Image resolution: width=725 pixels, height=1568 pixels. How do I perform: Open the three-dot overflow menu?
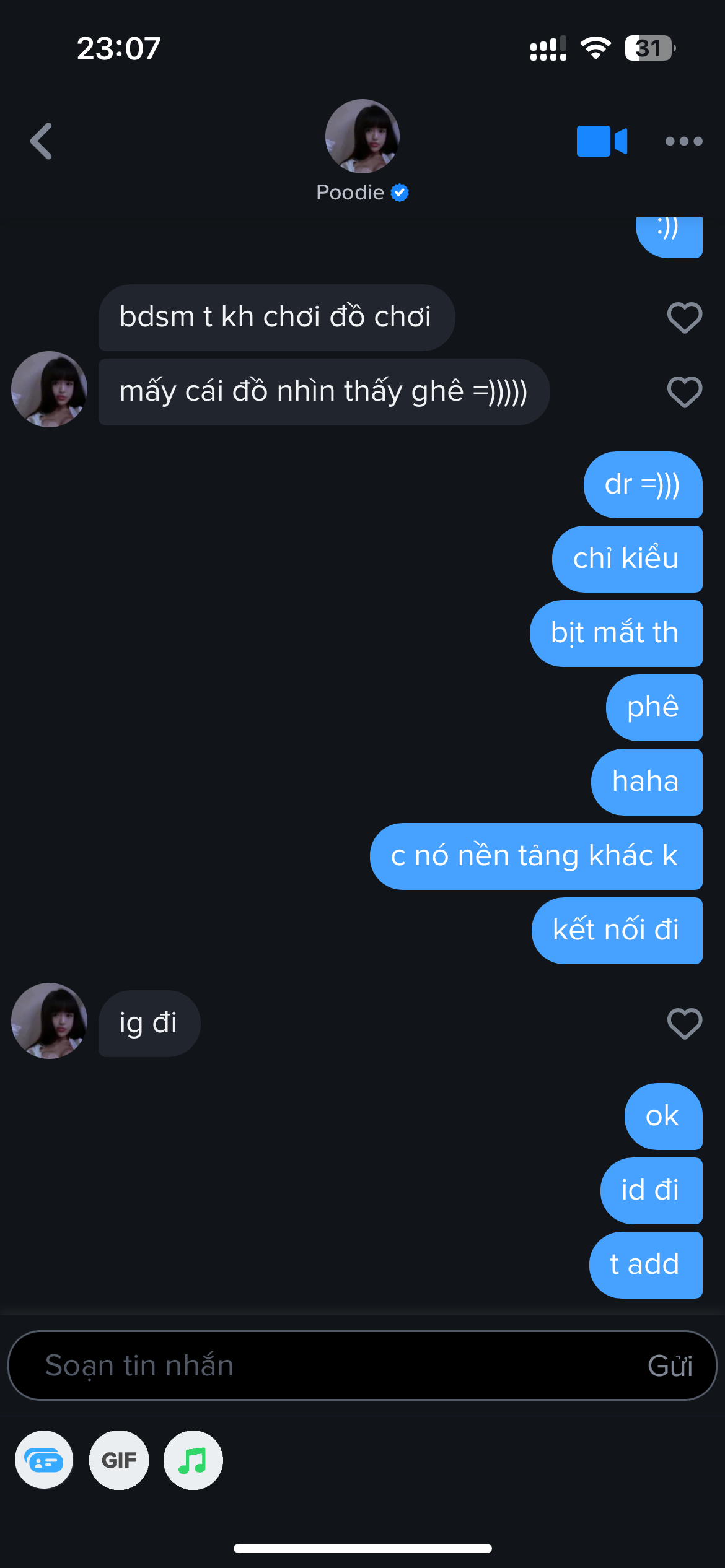(x=683, y=141)
